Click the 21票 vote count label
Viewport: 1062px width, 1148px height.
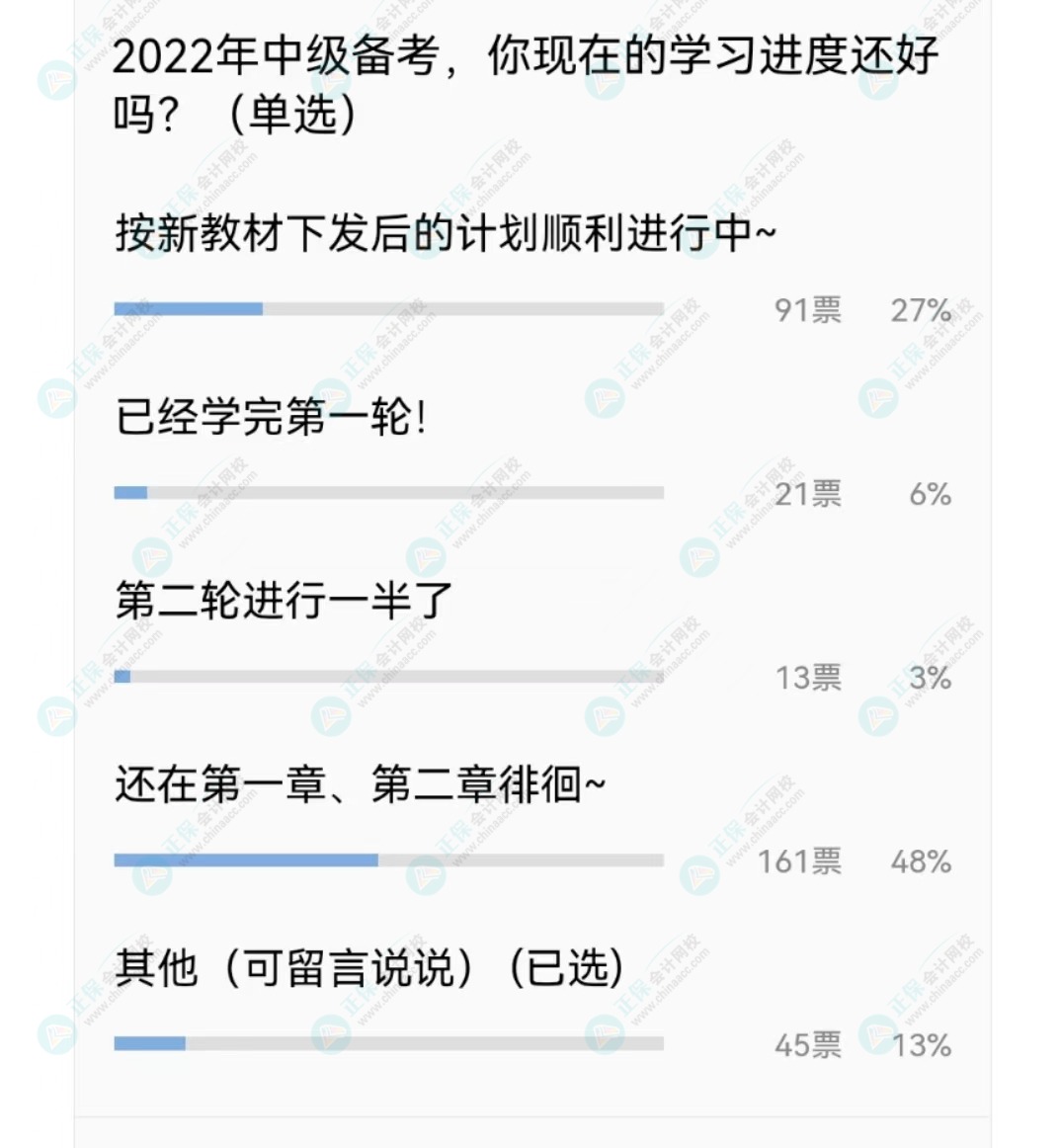click(808, 493)
